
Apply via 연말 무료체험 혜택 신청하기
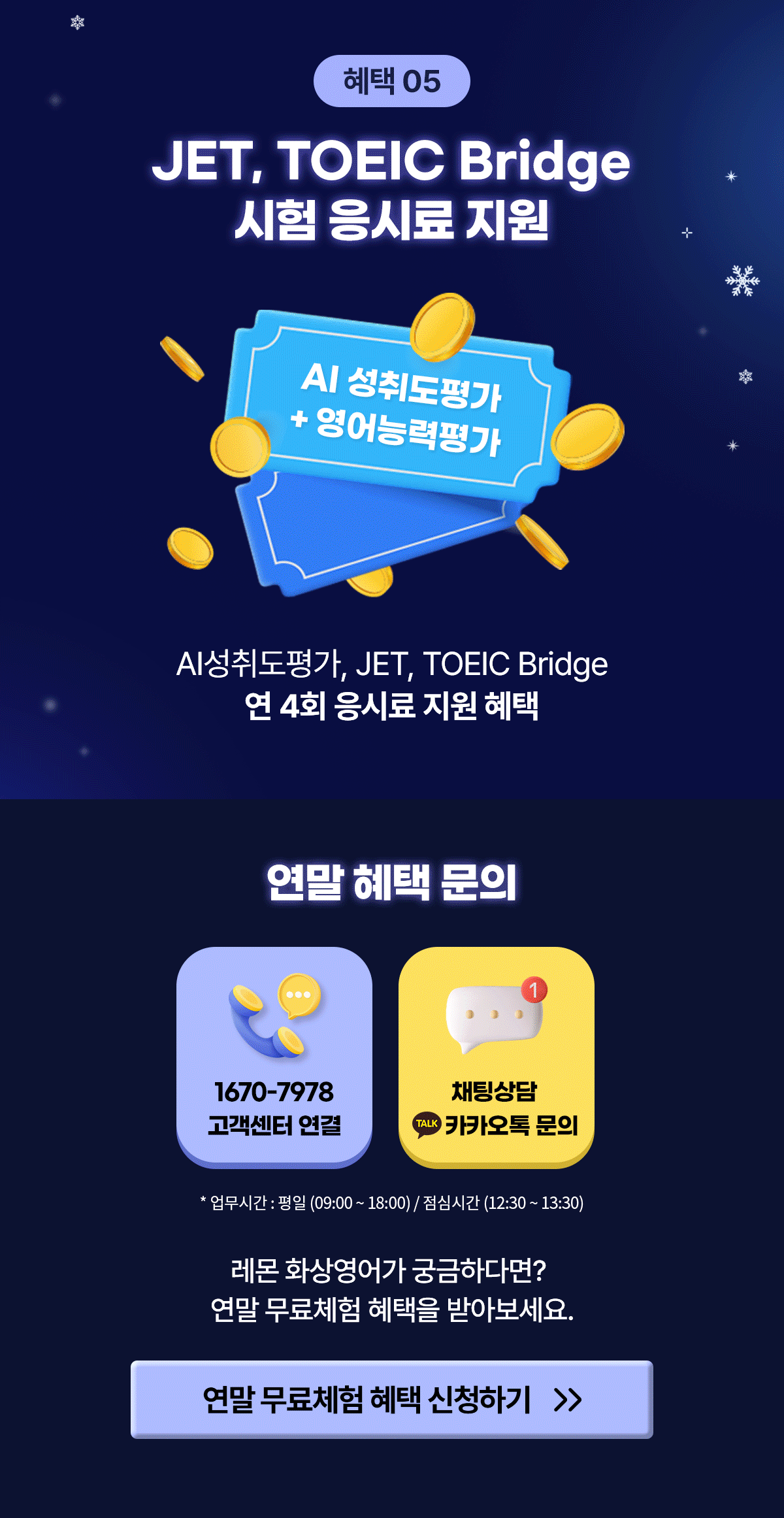tap(392, 1399)
